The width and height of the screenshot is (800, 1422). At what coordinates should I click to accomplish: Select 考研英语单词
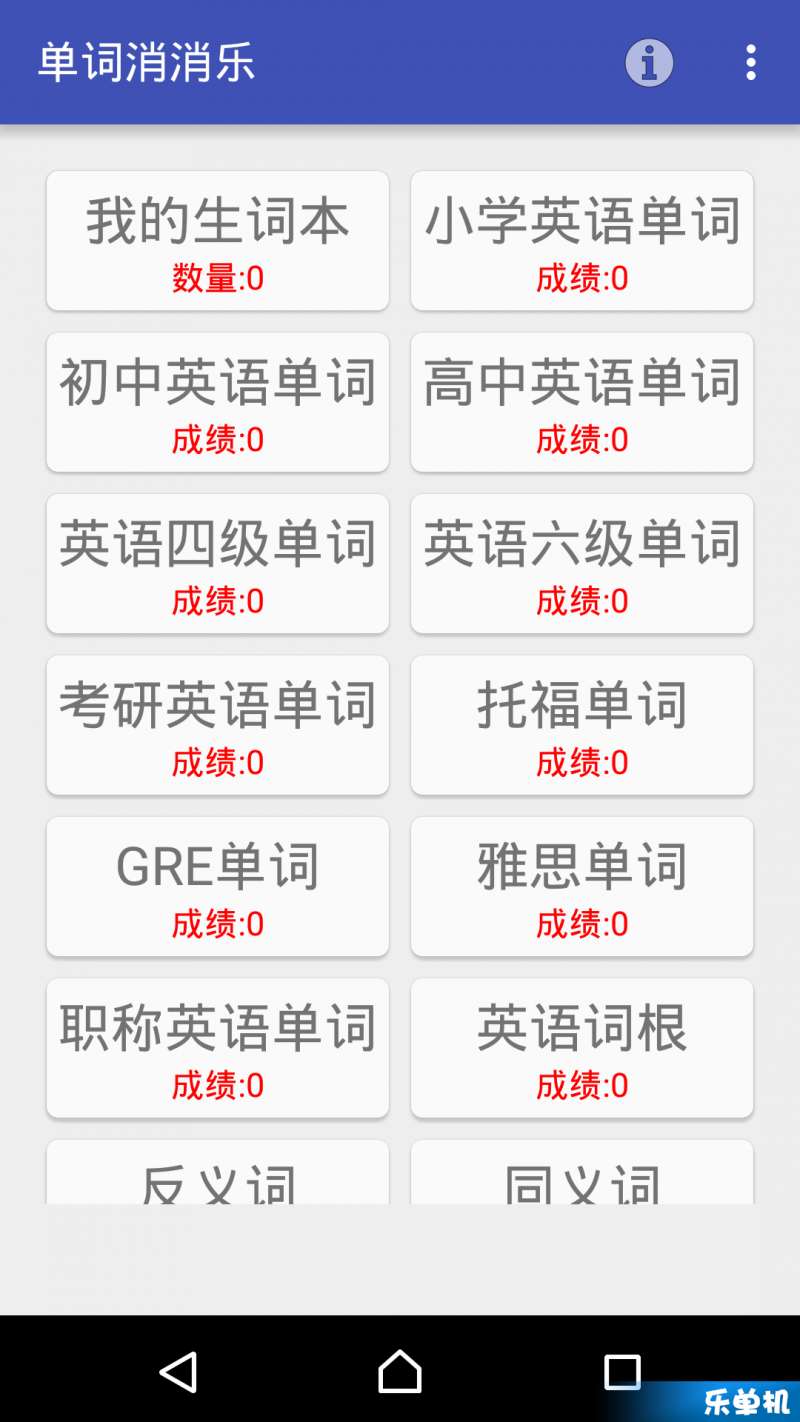click(218, 725)
